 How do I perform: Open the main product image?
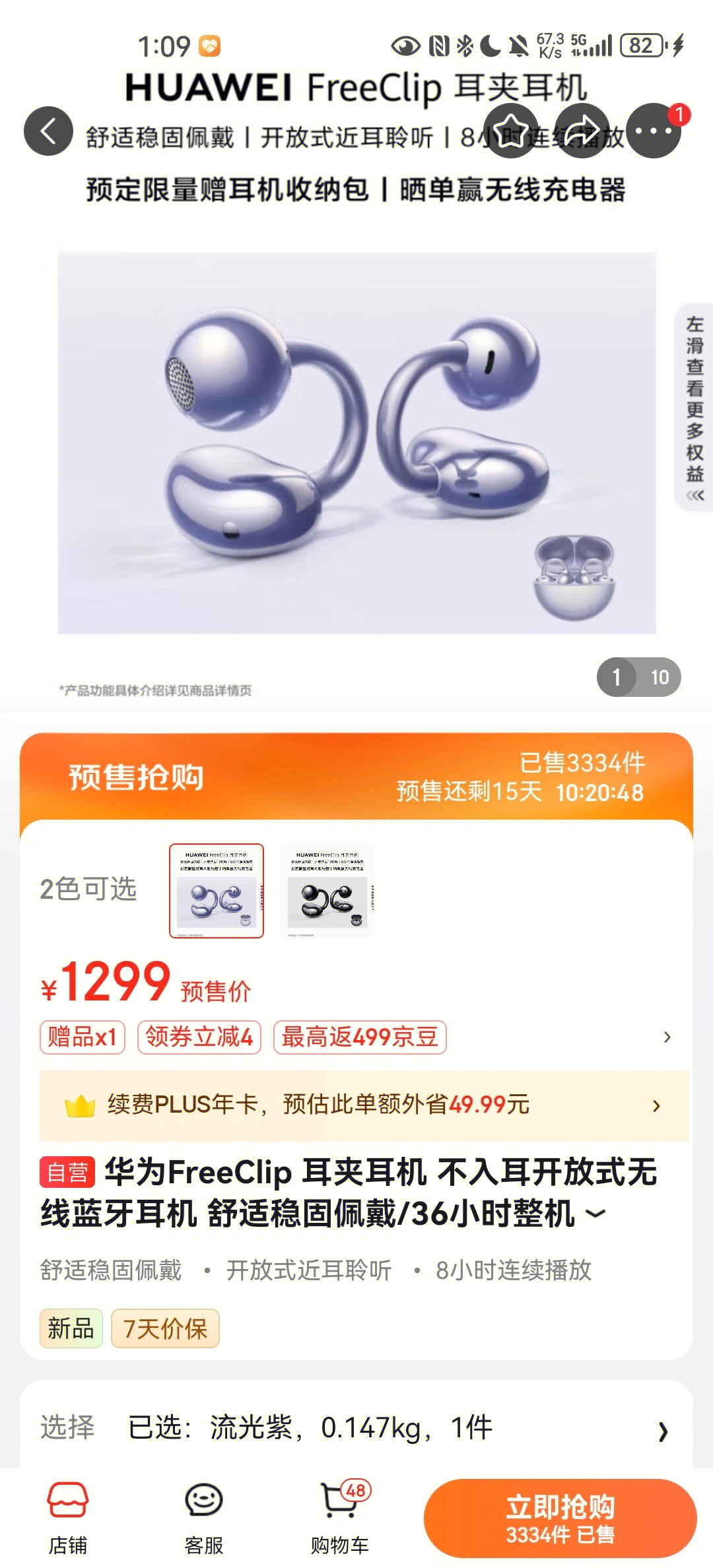point(356,442)
